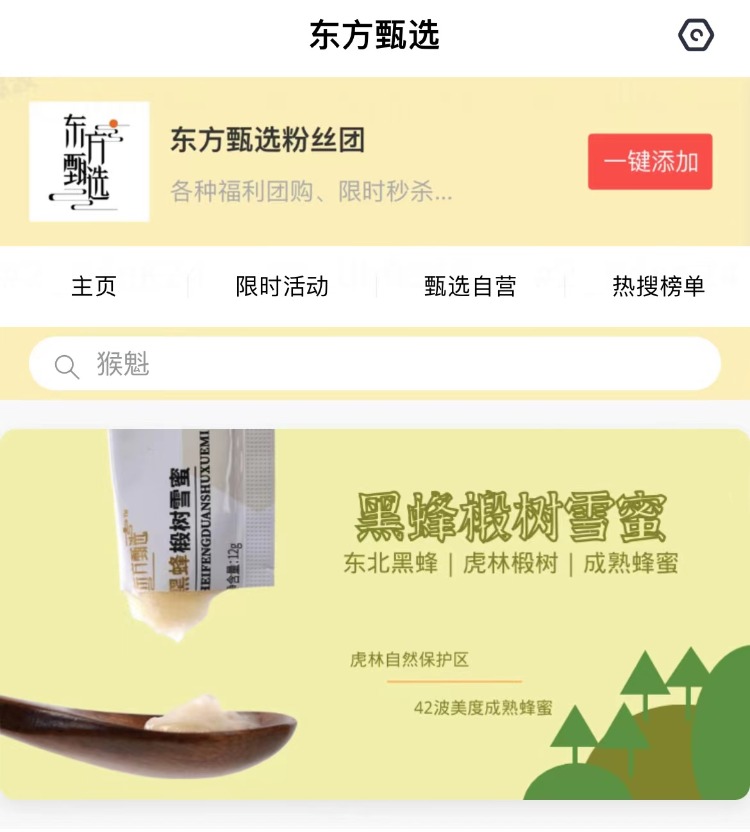Screen dimensions: 750x832
Task: Go to the 热搜榜单 tab
Action: click(658, 286)
